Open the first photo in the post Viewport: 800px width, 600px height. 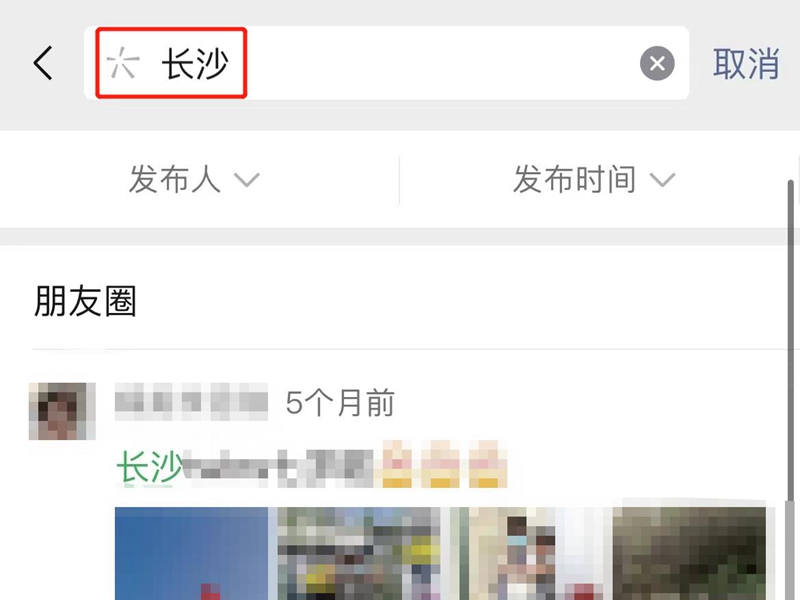point(192,553)
